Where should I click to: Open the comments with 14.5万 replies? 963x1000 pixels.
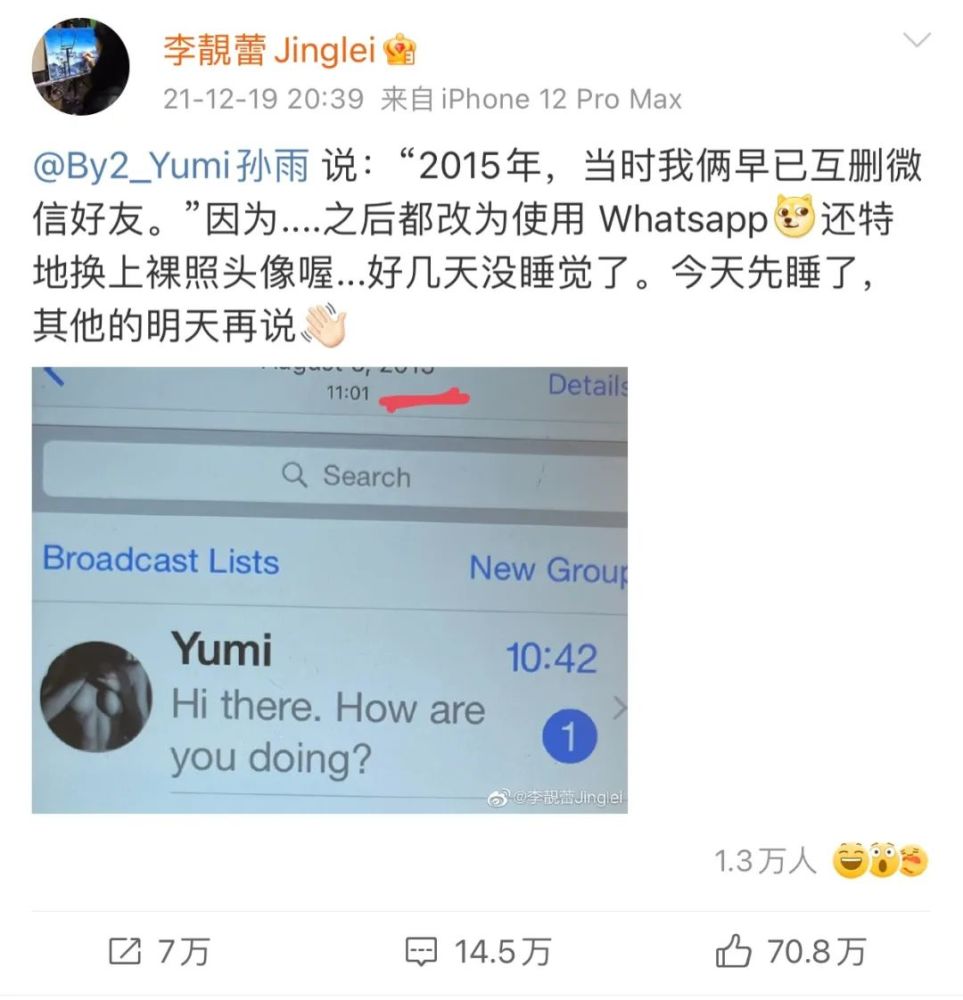[478, 951]
